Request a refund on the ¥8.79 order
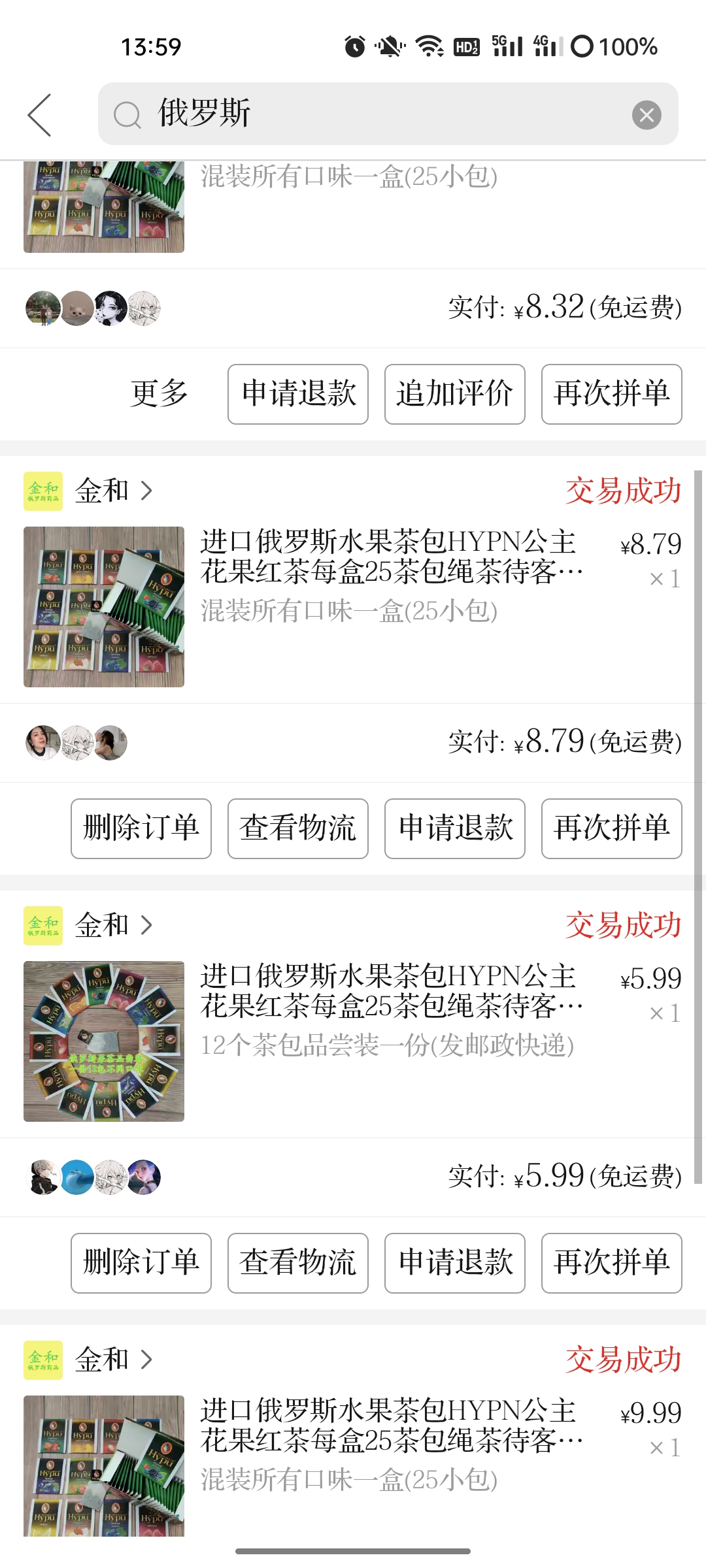 (x=455, y=828)
